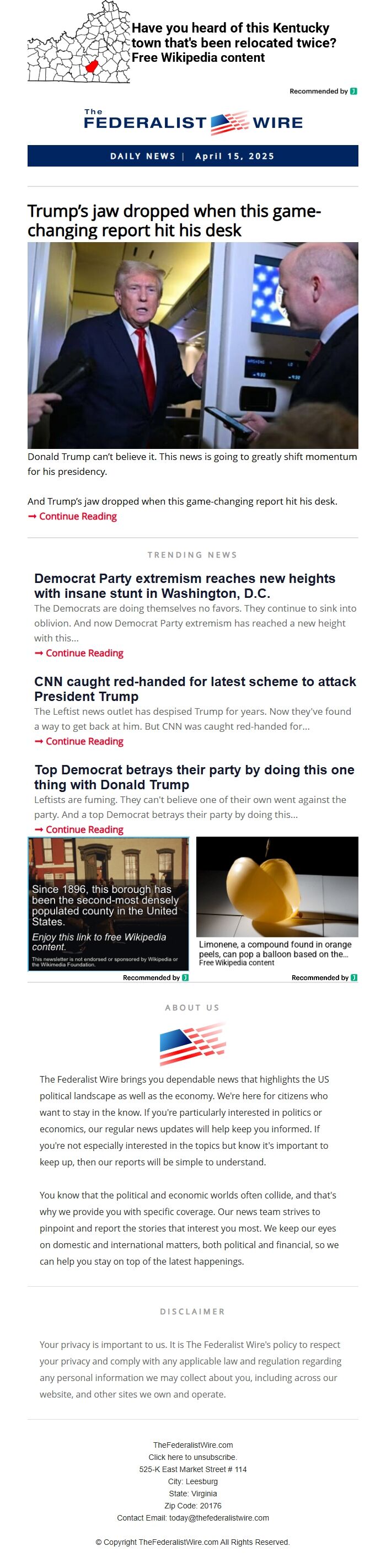Visit the TheFederalistWire.com footer link
Screen dimensions: 386x1568
point(192,1444)
